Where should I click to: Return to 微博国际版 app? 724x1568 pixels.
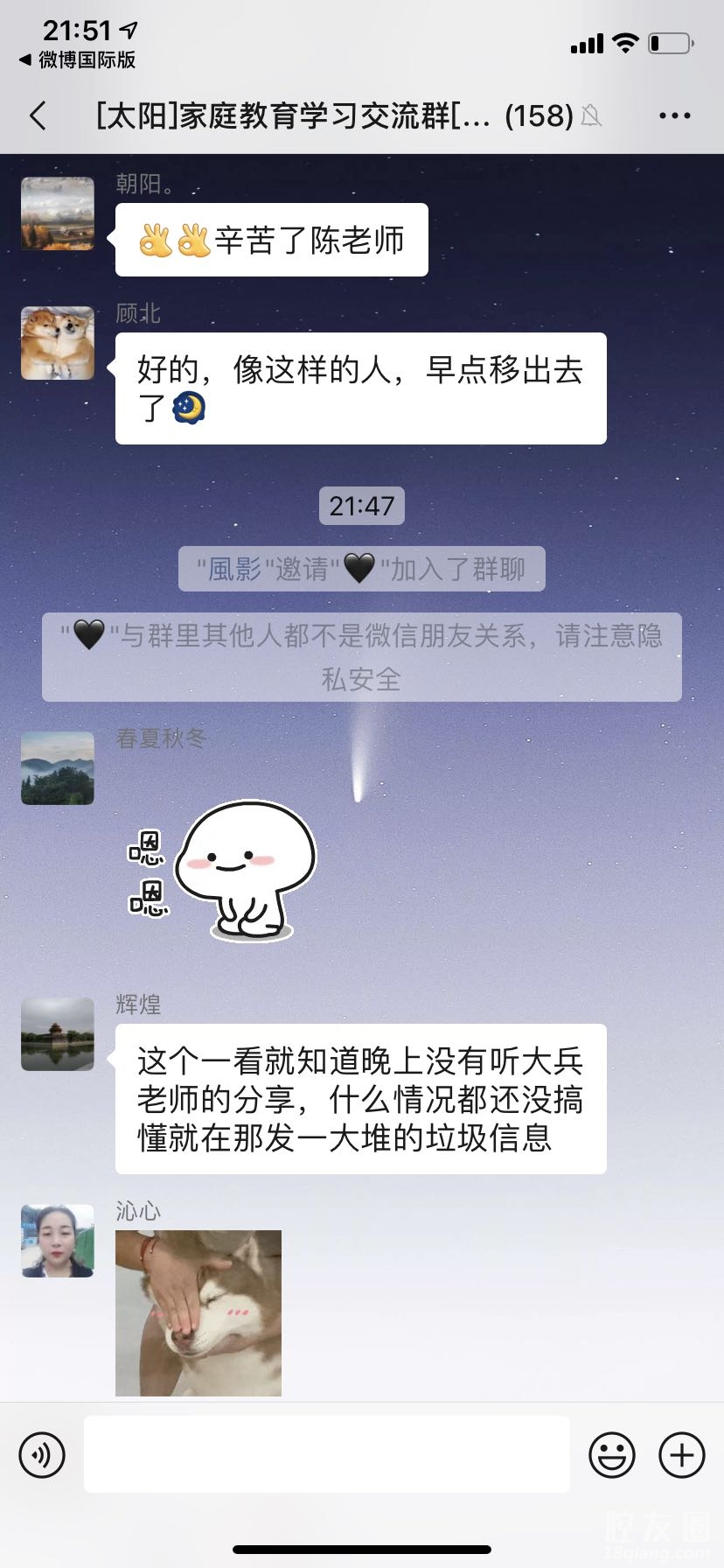point(77,60)
